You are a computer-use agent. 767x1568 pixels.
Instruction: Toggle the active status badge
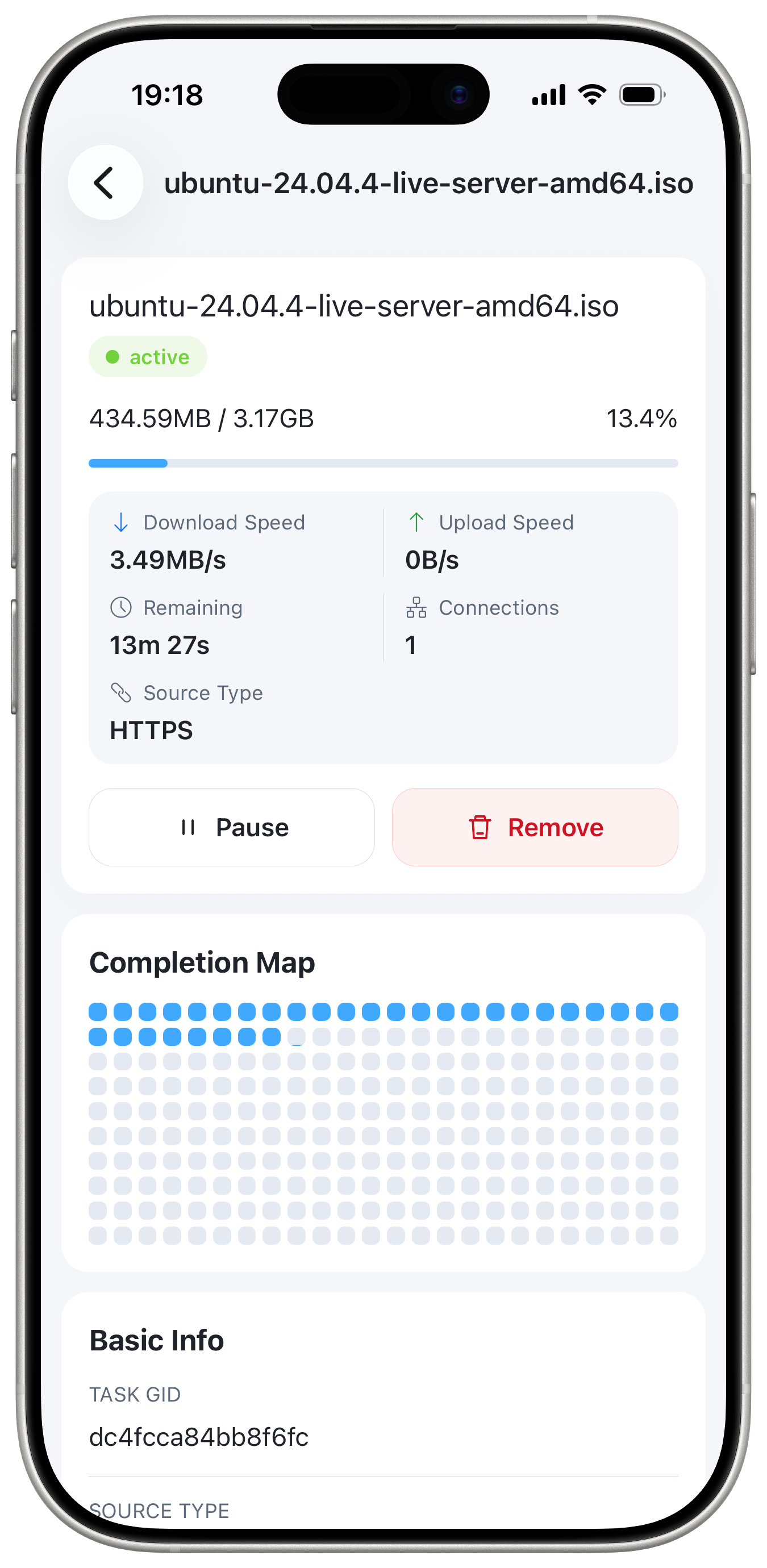tap(147, 357)
